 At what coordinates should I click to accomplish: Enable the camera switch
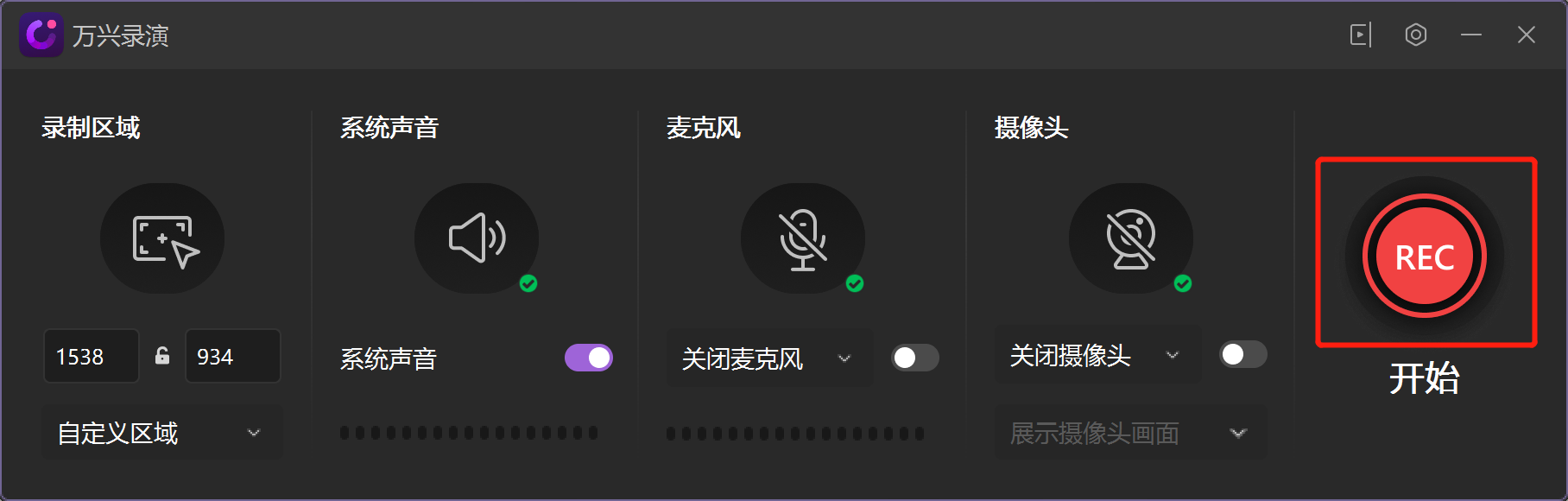1243,354
